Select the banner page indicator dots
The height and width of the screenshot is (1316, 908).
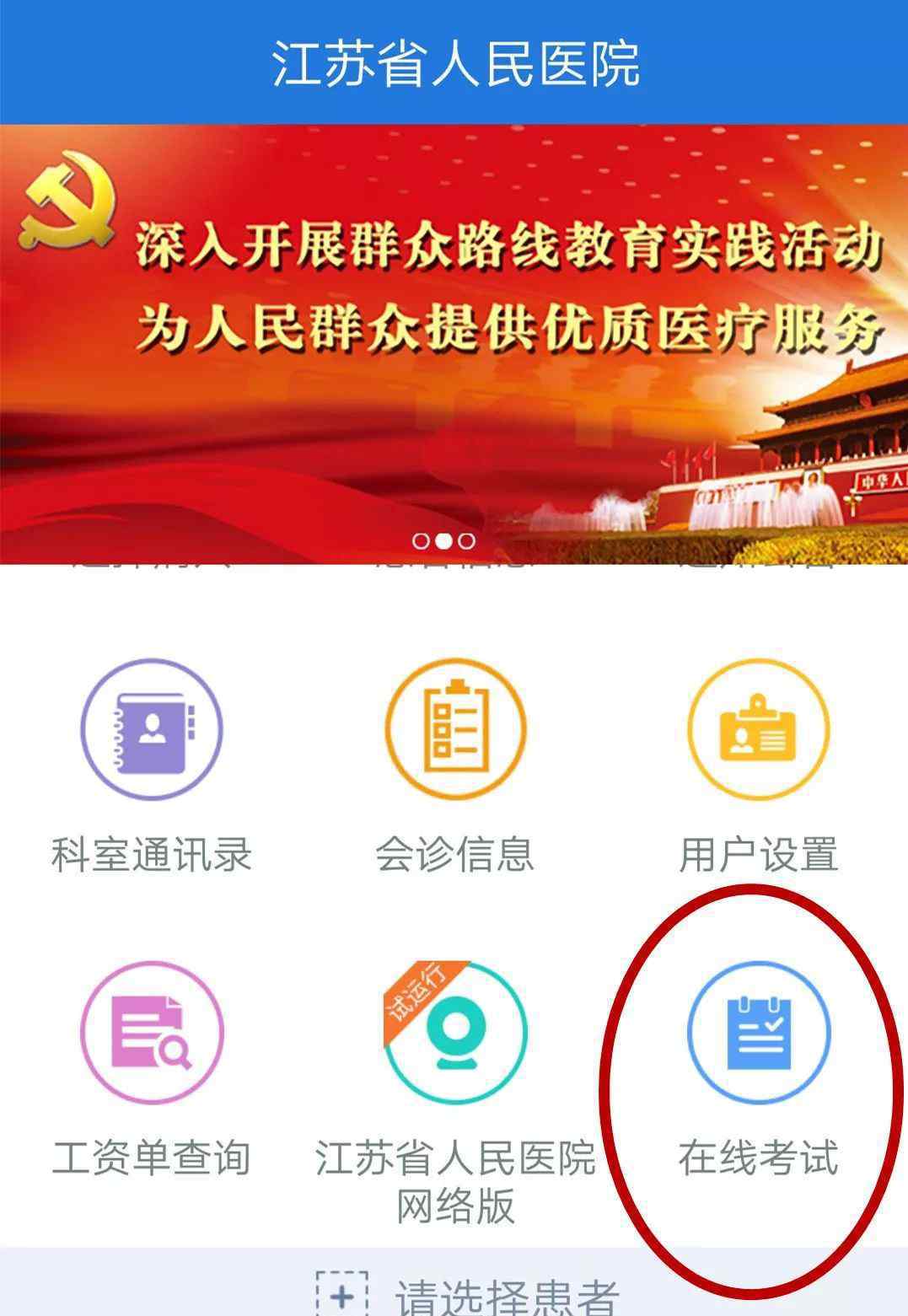443,540
